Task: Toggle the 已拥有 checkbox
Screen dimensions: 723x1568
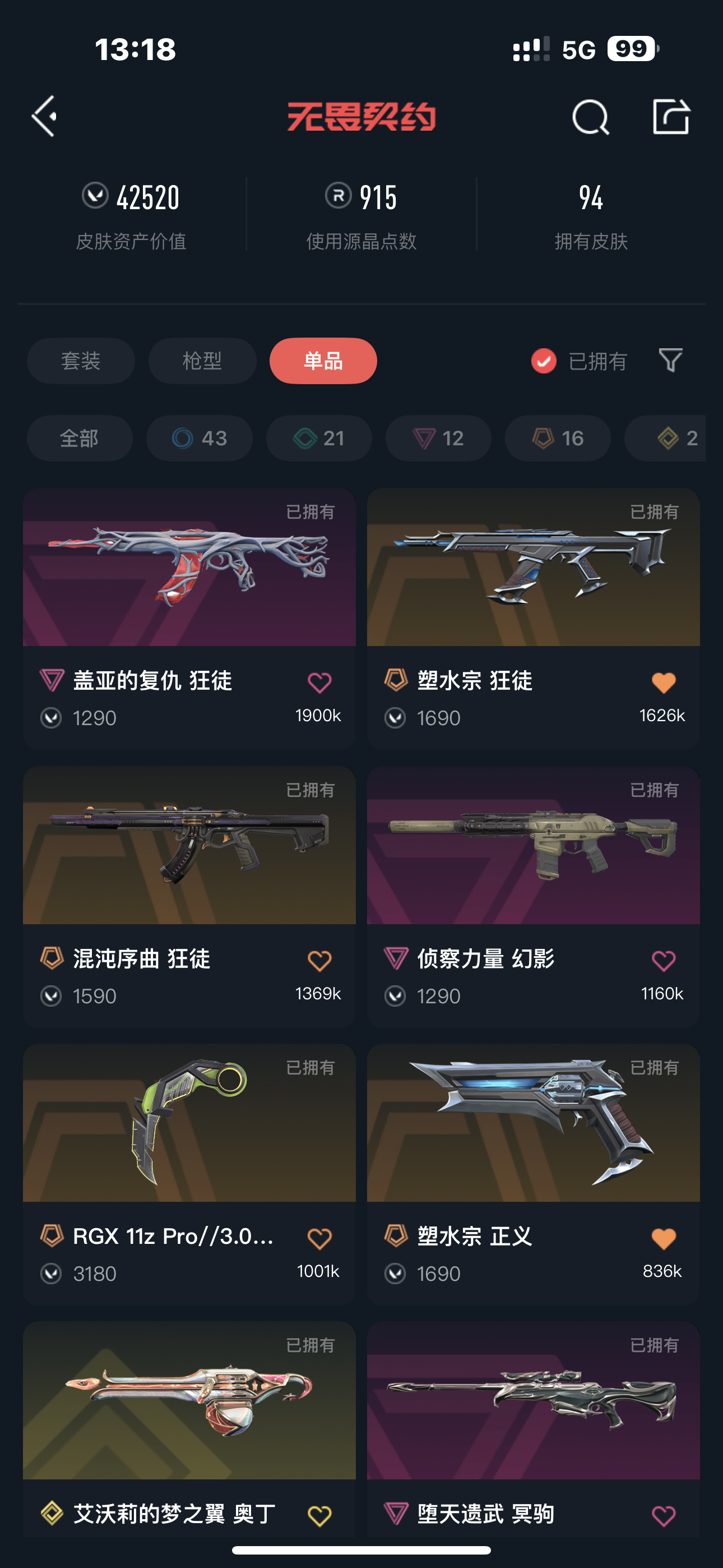Action: [x=544, y=361]
